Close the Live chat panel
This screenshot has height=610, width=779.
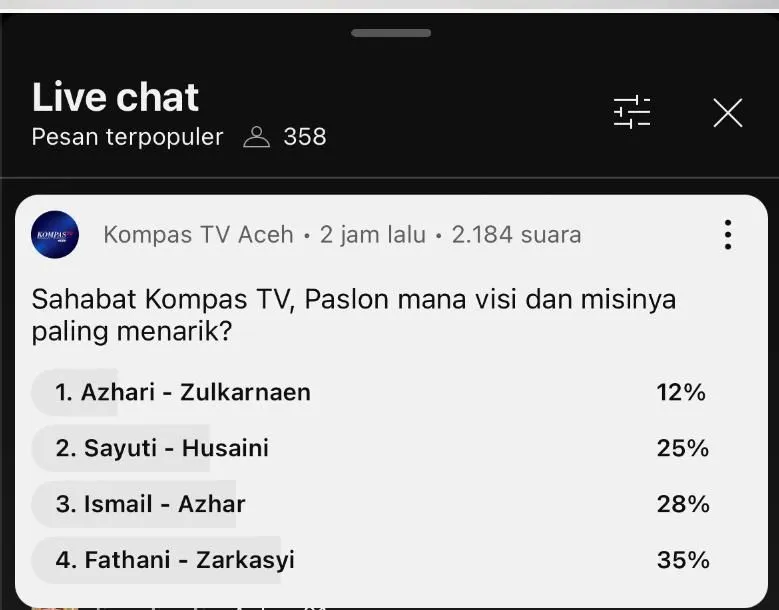(727, 113)
